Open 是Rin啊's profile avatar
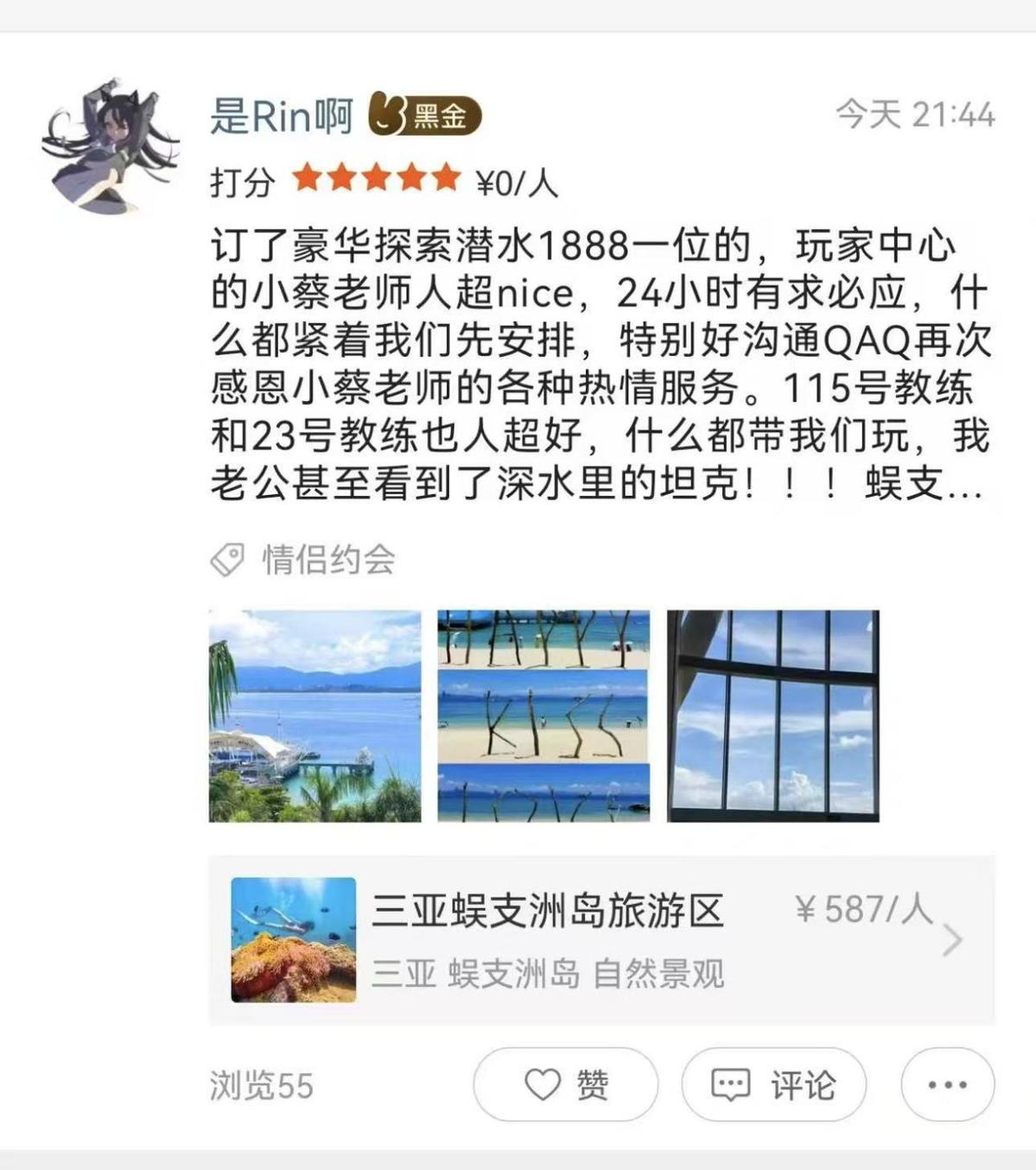This screenshot has height=1170, width=1036. pyautogui.click(x=110, y=145)
